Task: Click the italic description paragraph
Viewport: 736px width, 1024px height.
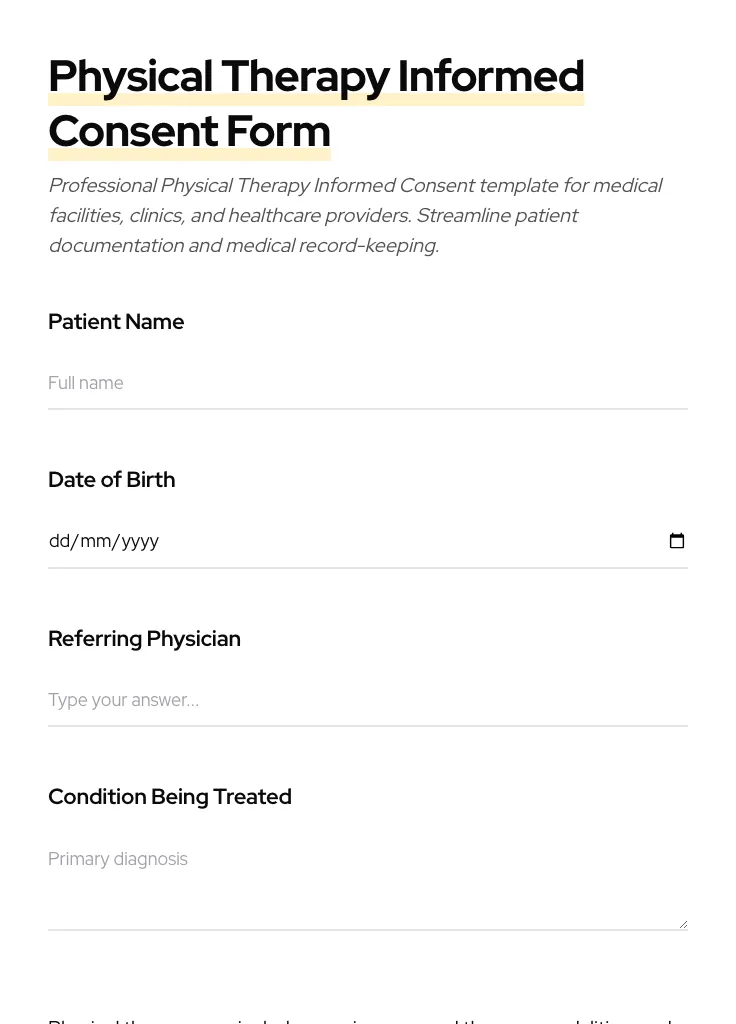Action: pyautogui.click(x=355, y=215)
